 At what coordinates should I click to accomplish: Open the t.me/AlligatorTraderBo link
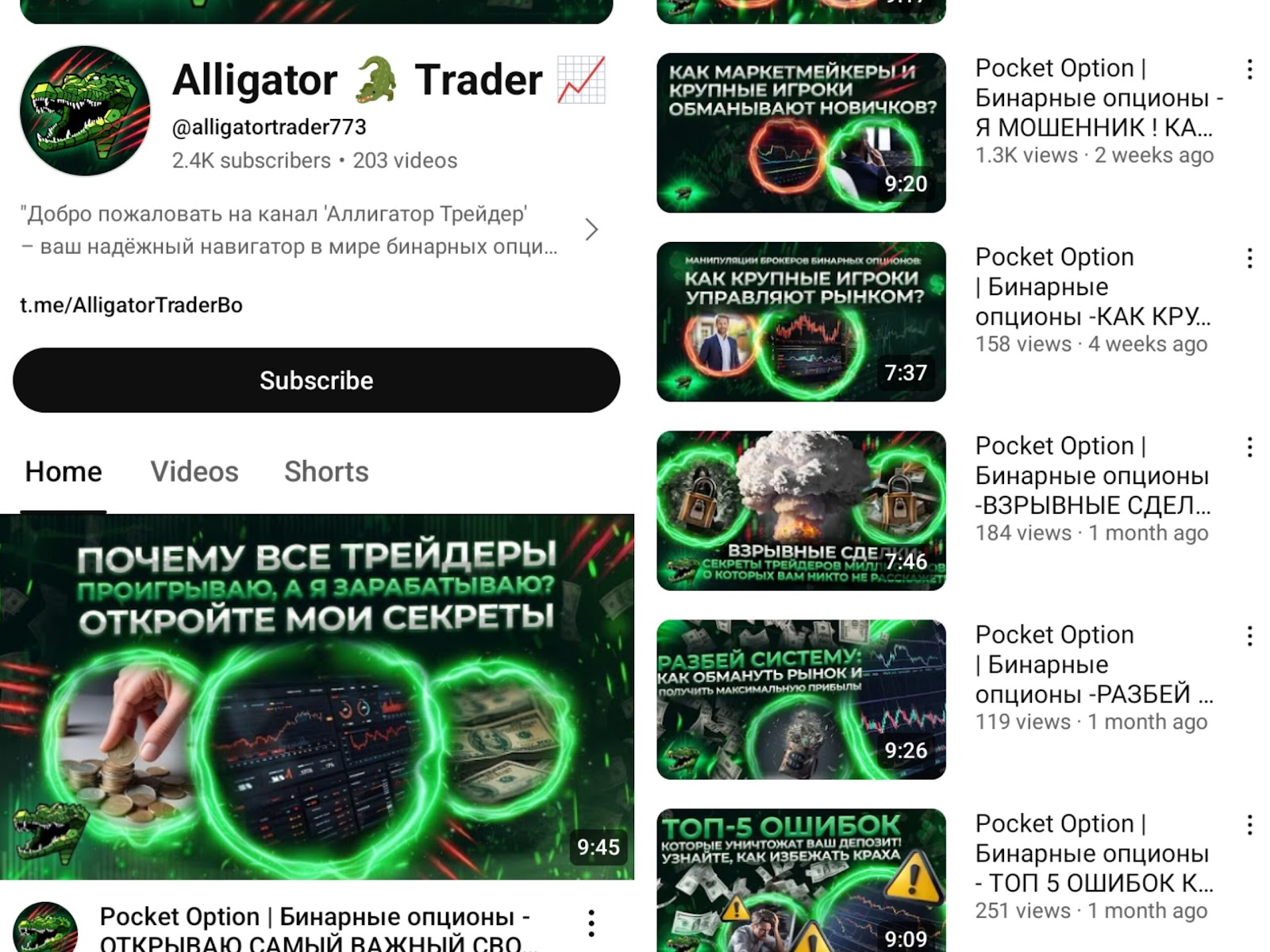tap(131, 305)
